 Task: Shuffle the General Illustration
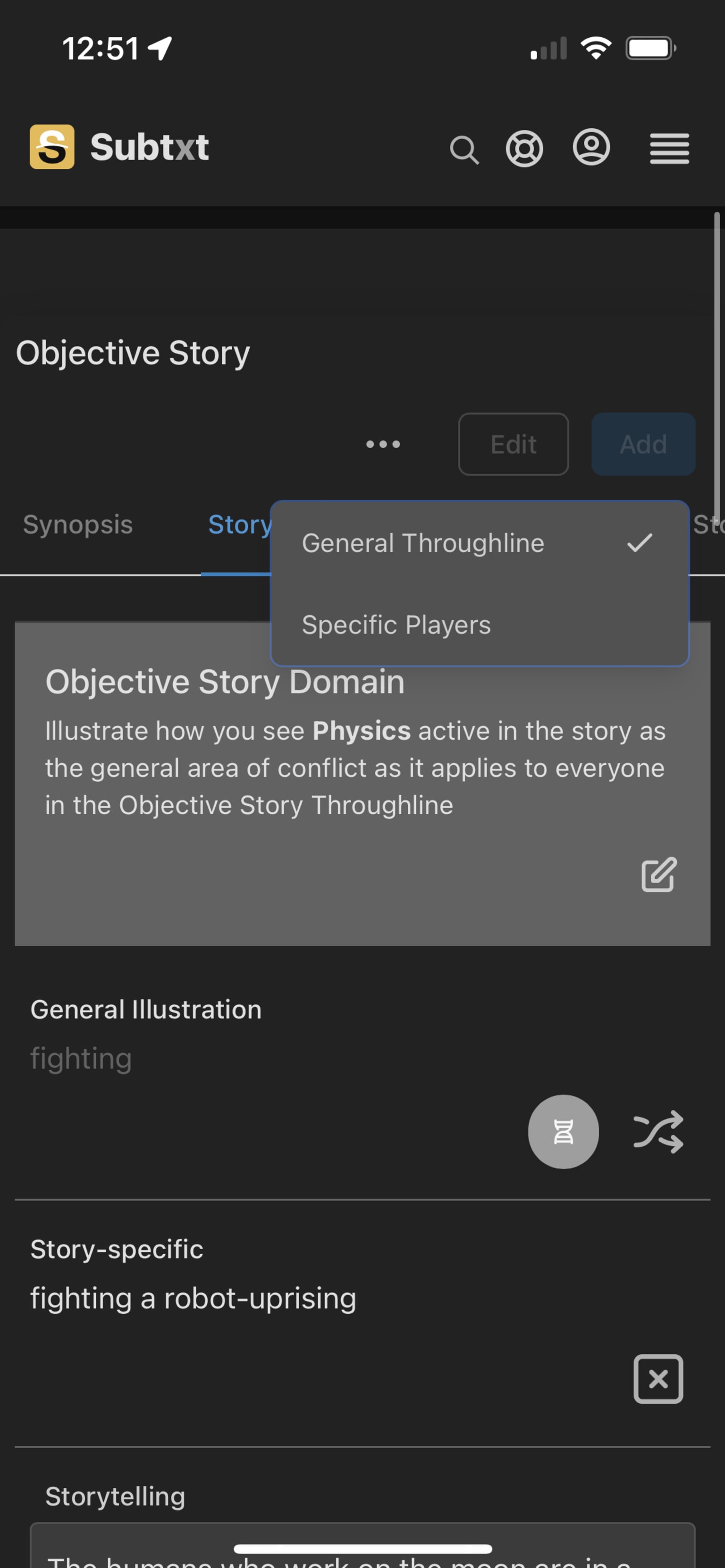pos(658,1132)
